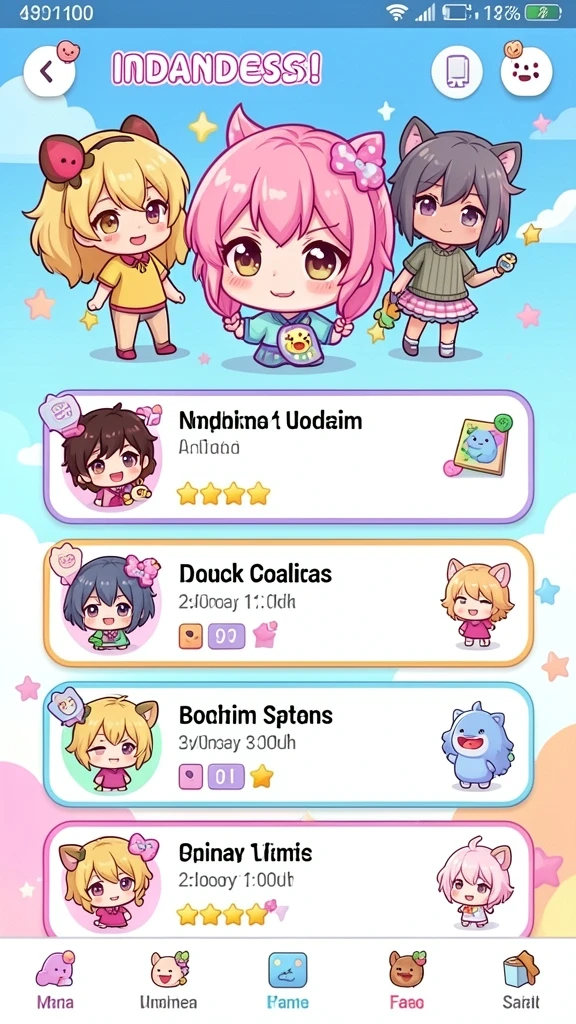576x1024 pixels.
Task: Open the Boahim Sptons card
Action: [288, 744]
